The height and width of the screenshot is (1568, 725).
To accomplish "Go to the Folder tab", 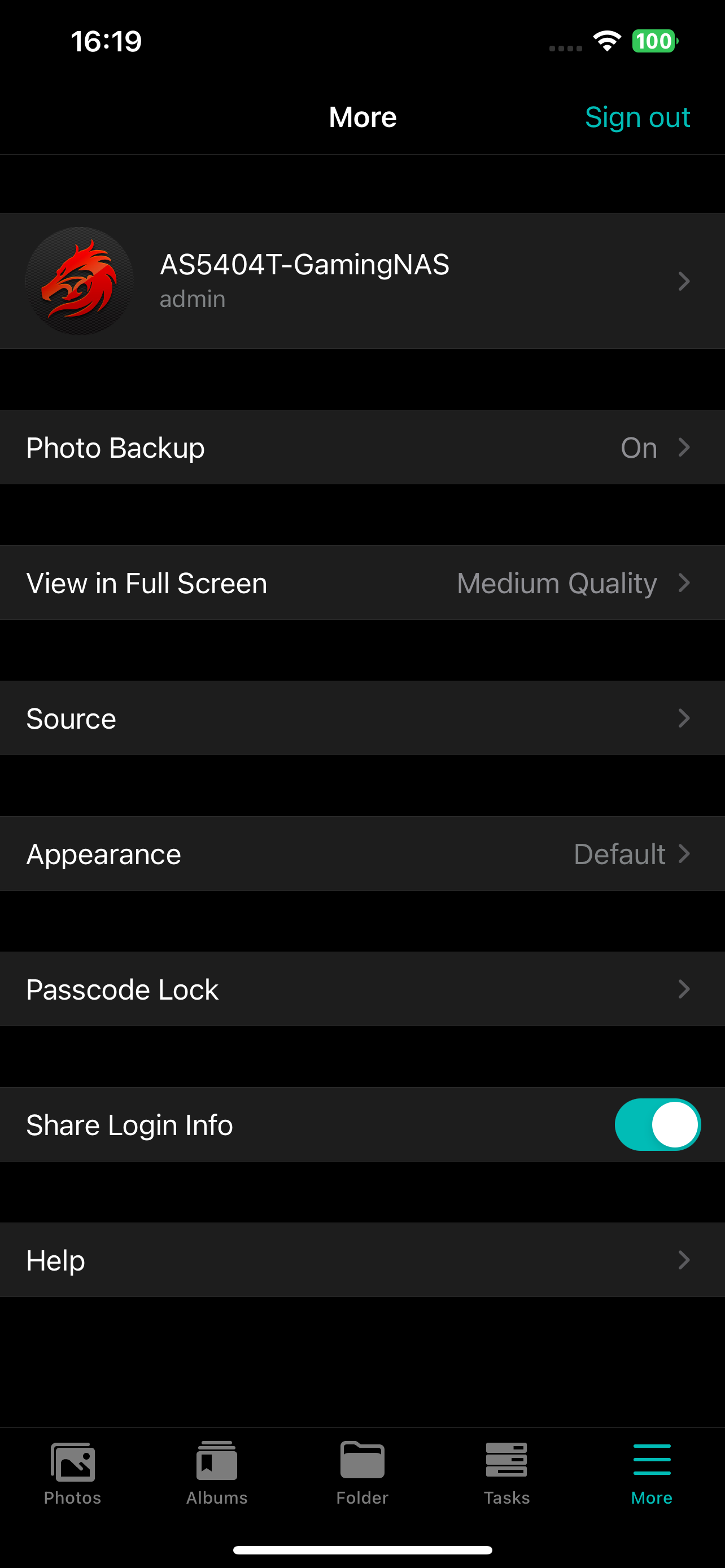I will [362, 1473].
